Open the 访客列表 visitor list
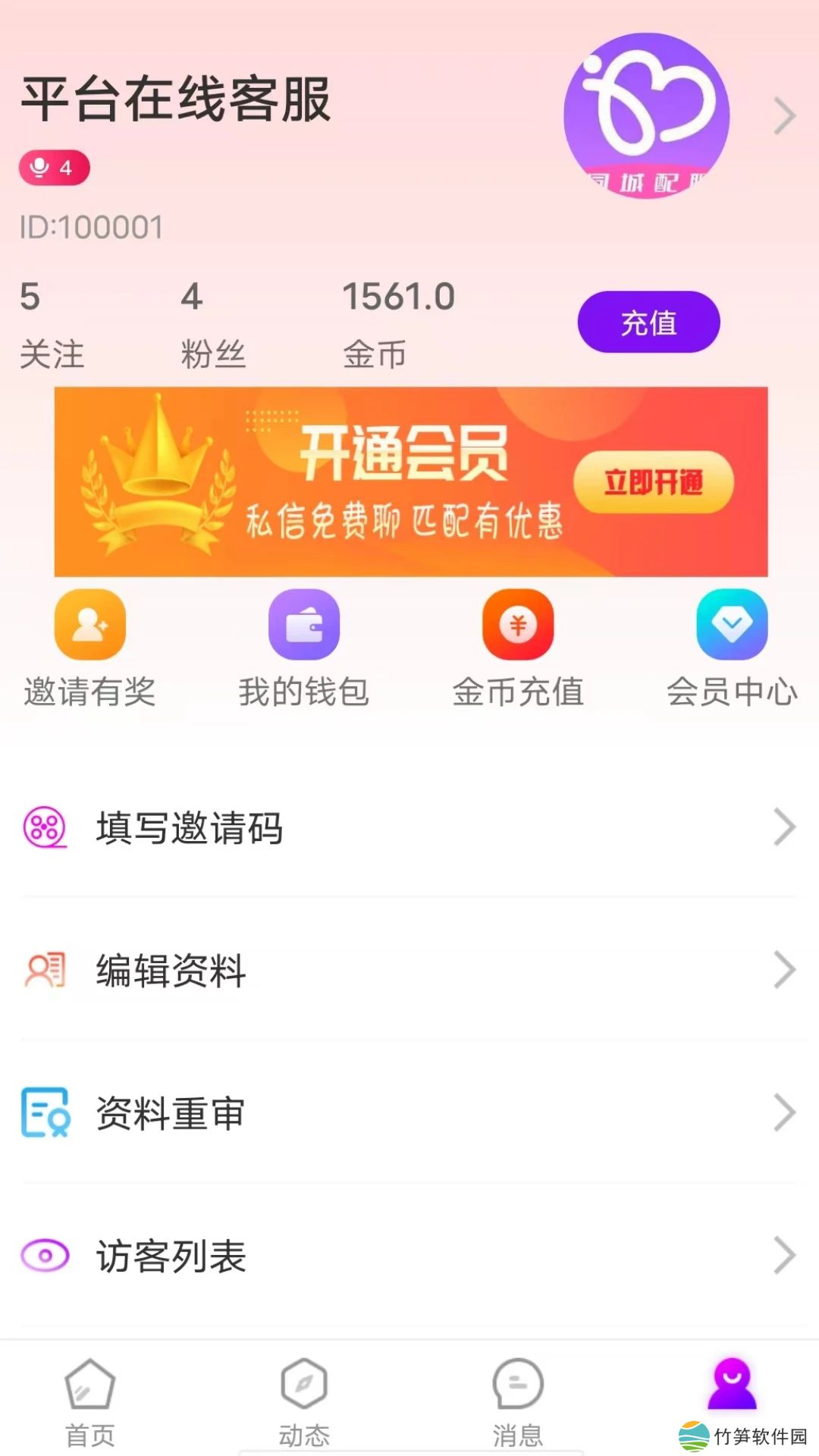Screen dimensions: 819x1456 409,1256
